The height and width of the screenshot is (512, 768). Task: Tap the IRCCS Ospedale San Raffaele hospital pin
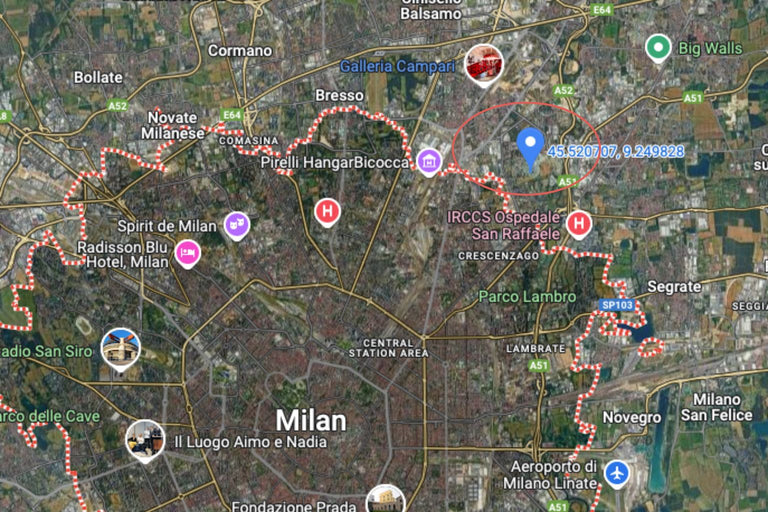point(578,224)
